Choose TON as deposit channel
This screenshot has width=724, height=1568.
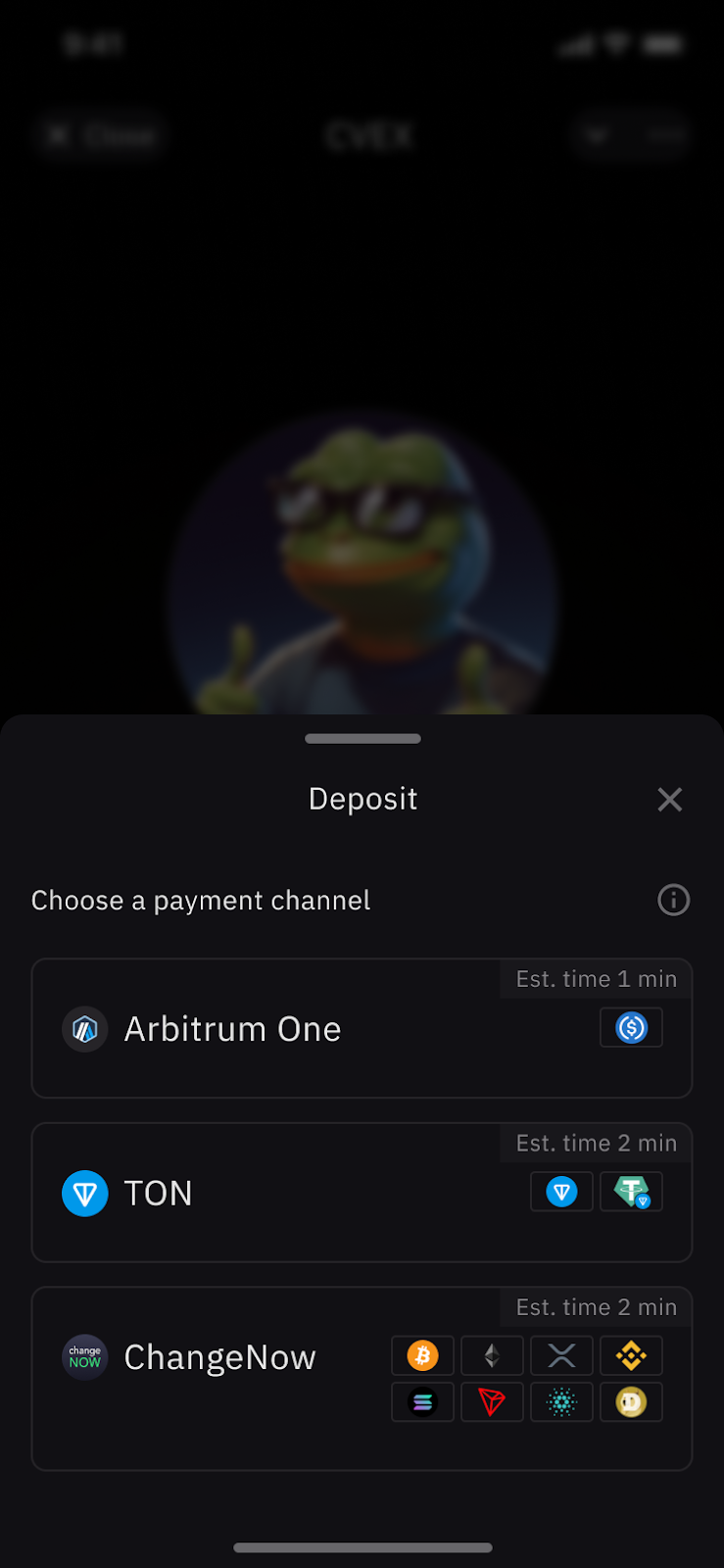pyautogui.click(x=362, y=1193)
